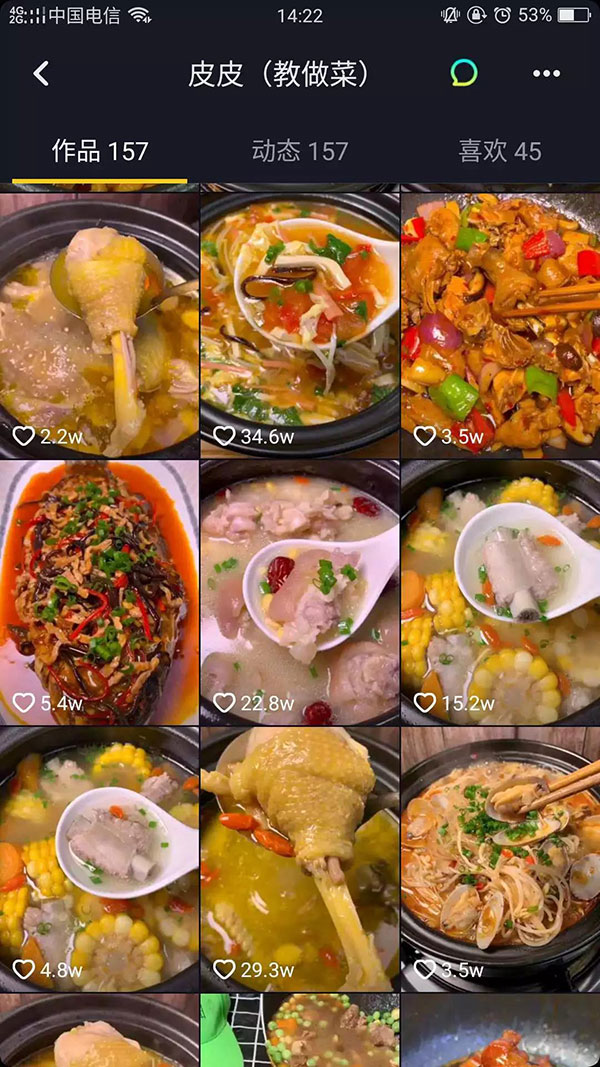Switch to the 喜欢 45 tab

point(499,151)
